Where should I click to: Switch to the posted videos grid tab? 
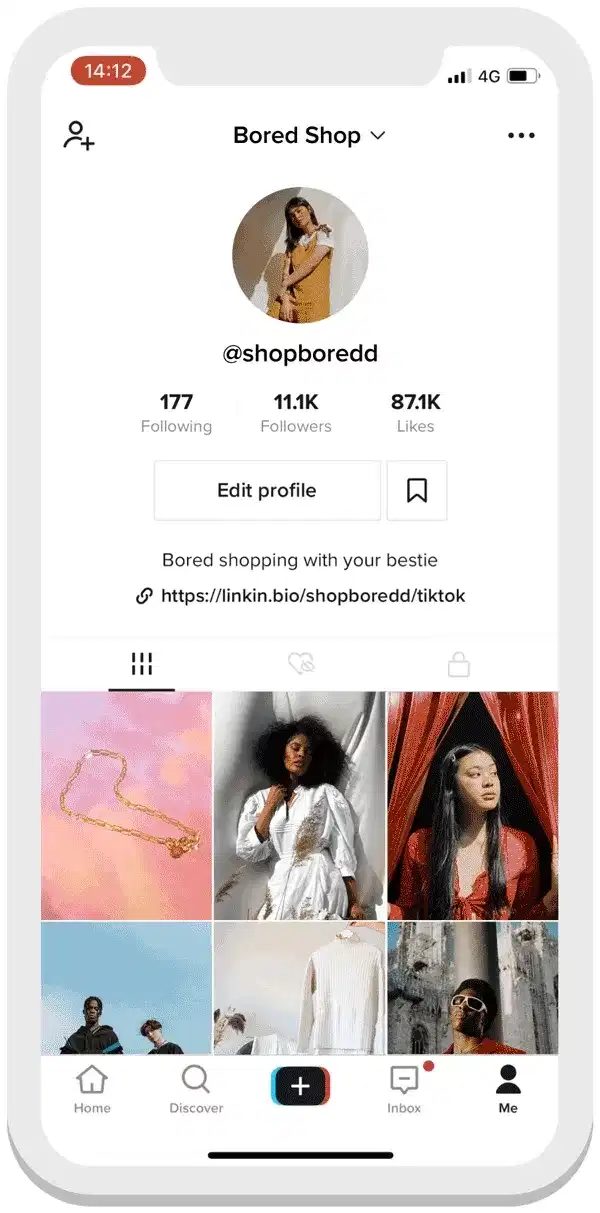pos(142,664)
